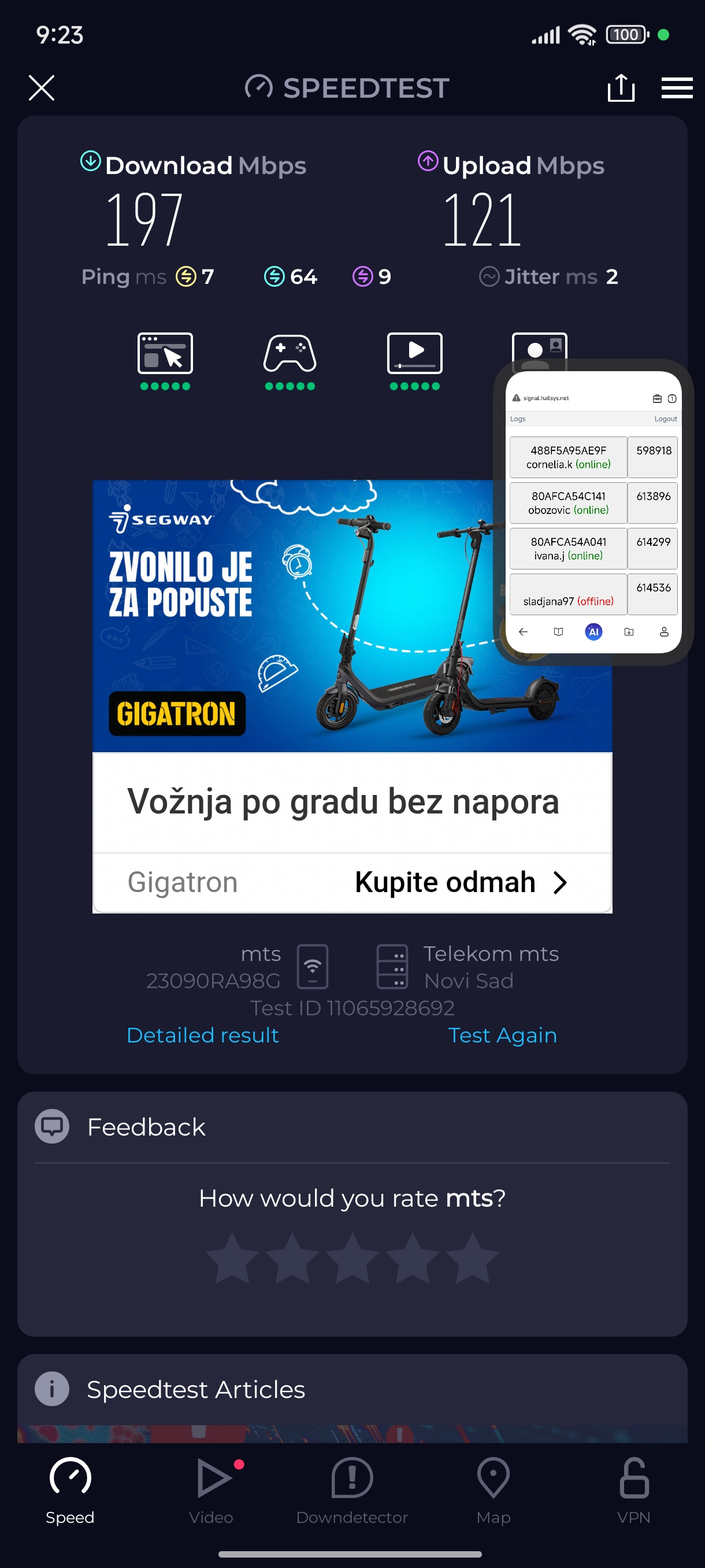Select the Speed tab

(x=70, y=1490)
